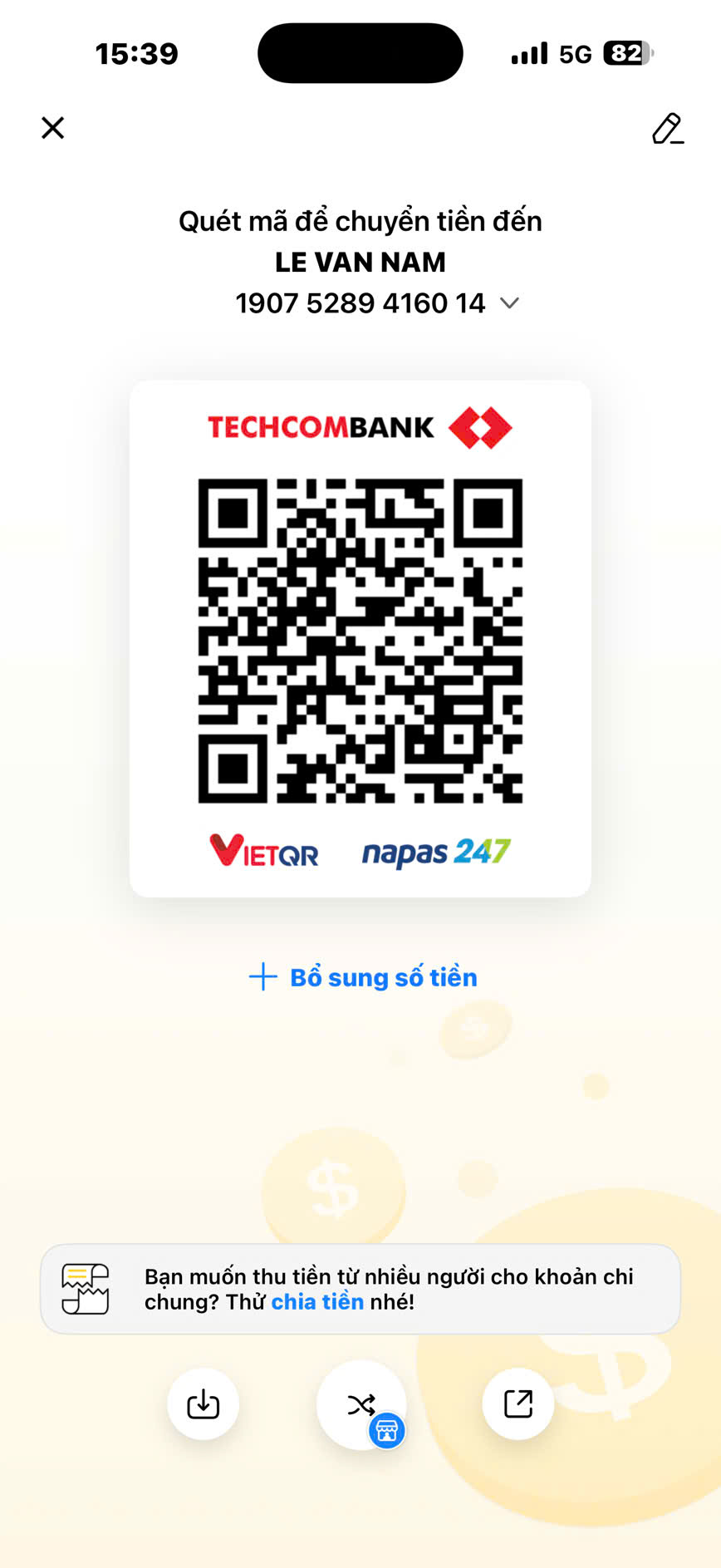This screenshot has height=1568, width=721.
Task: Close the QR code screen
Action: click(x=53, y=128)
